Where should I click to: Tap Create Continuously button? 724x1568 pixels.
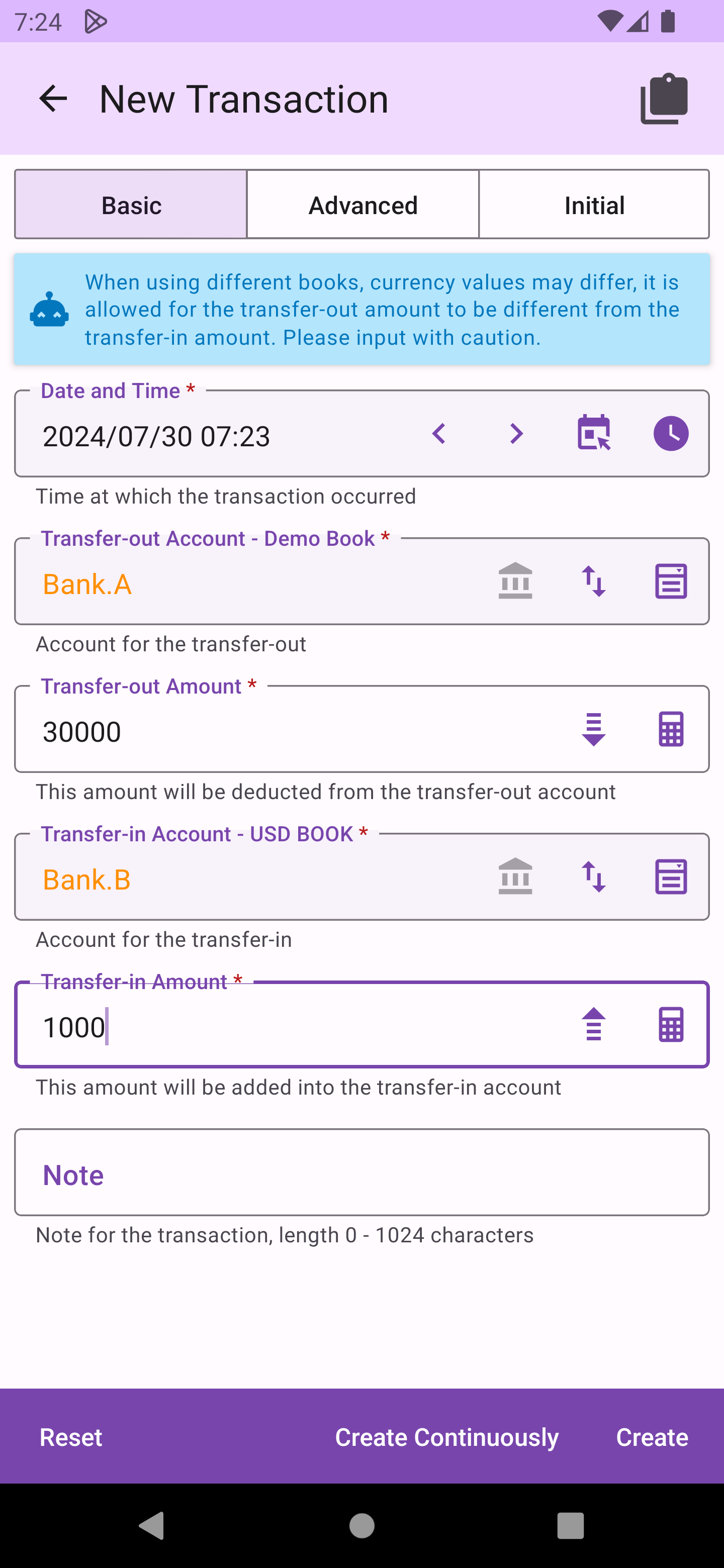point(447,1437)
